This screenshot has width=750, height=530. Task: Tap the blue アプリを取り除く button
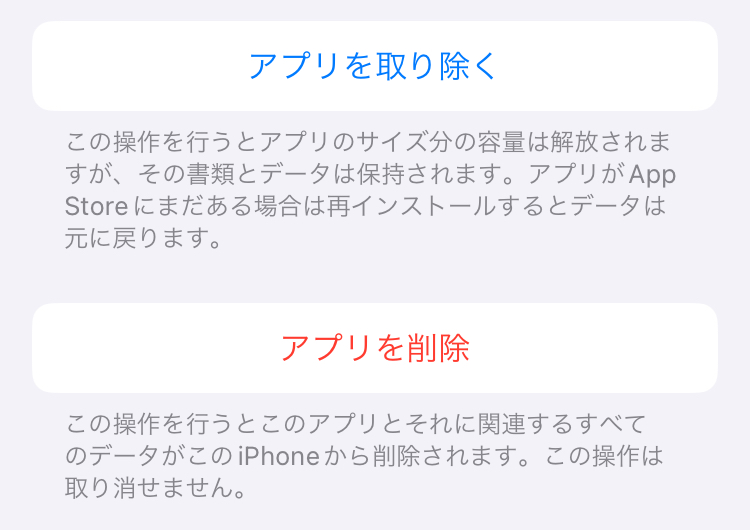point(375,66)
